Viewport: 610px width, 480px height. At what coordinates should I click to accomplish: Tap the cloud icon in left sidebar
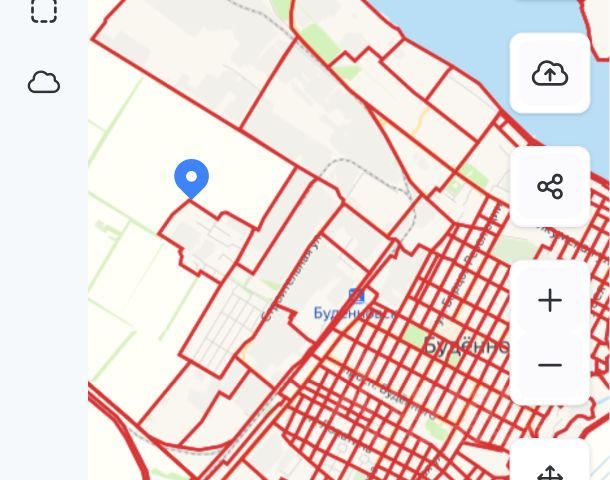(44, 83)
